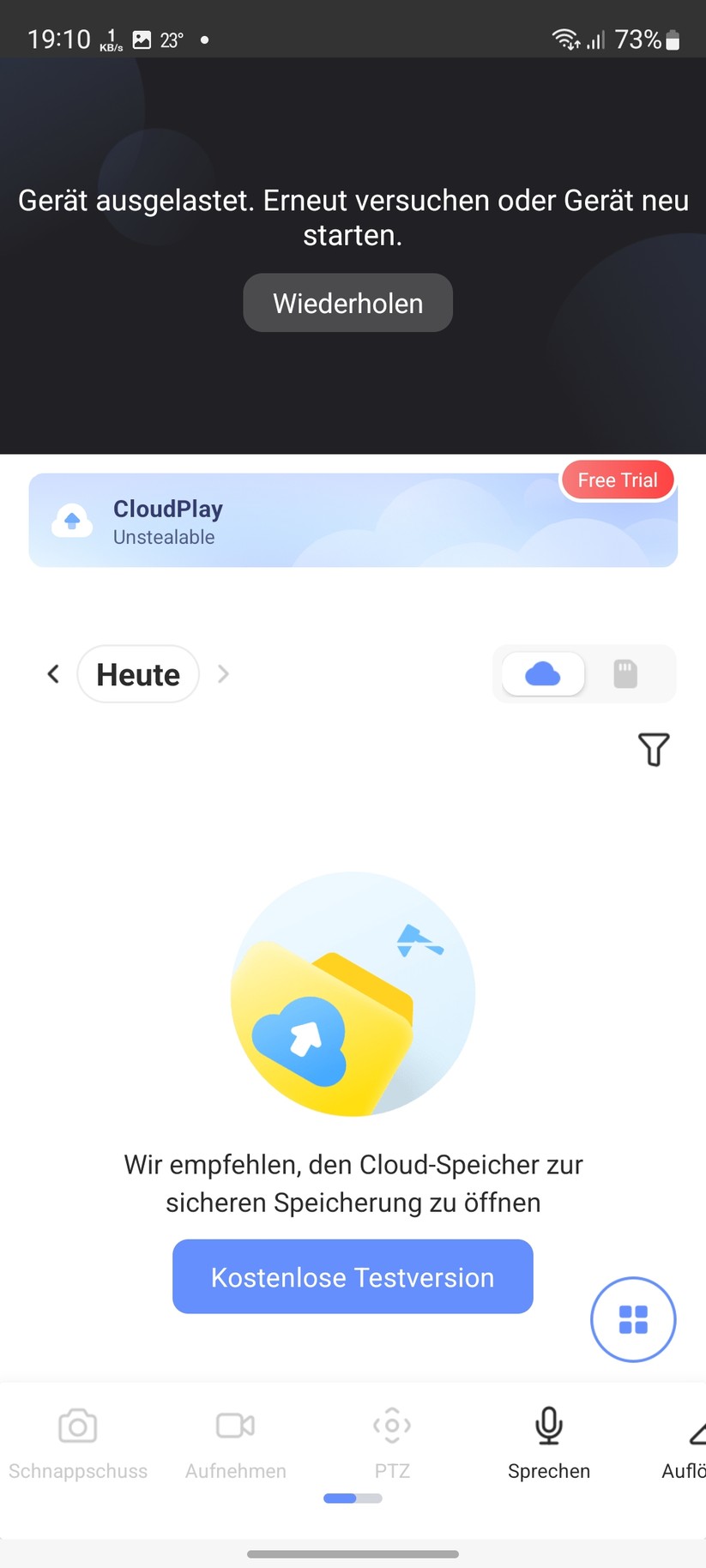Start recording via the Aufnehmen camera icon
706x1568 pixels.
point(235,1426)
